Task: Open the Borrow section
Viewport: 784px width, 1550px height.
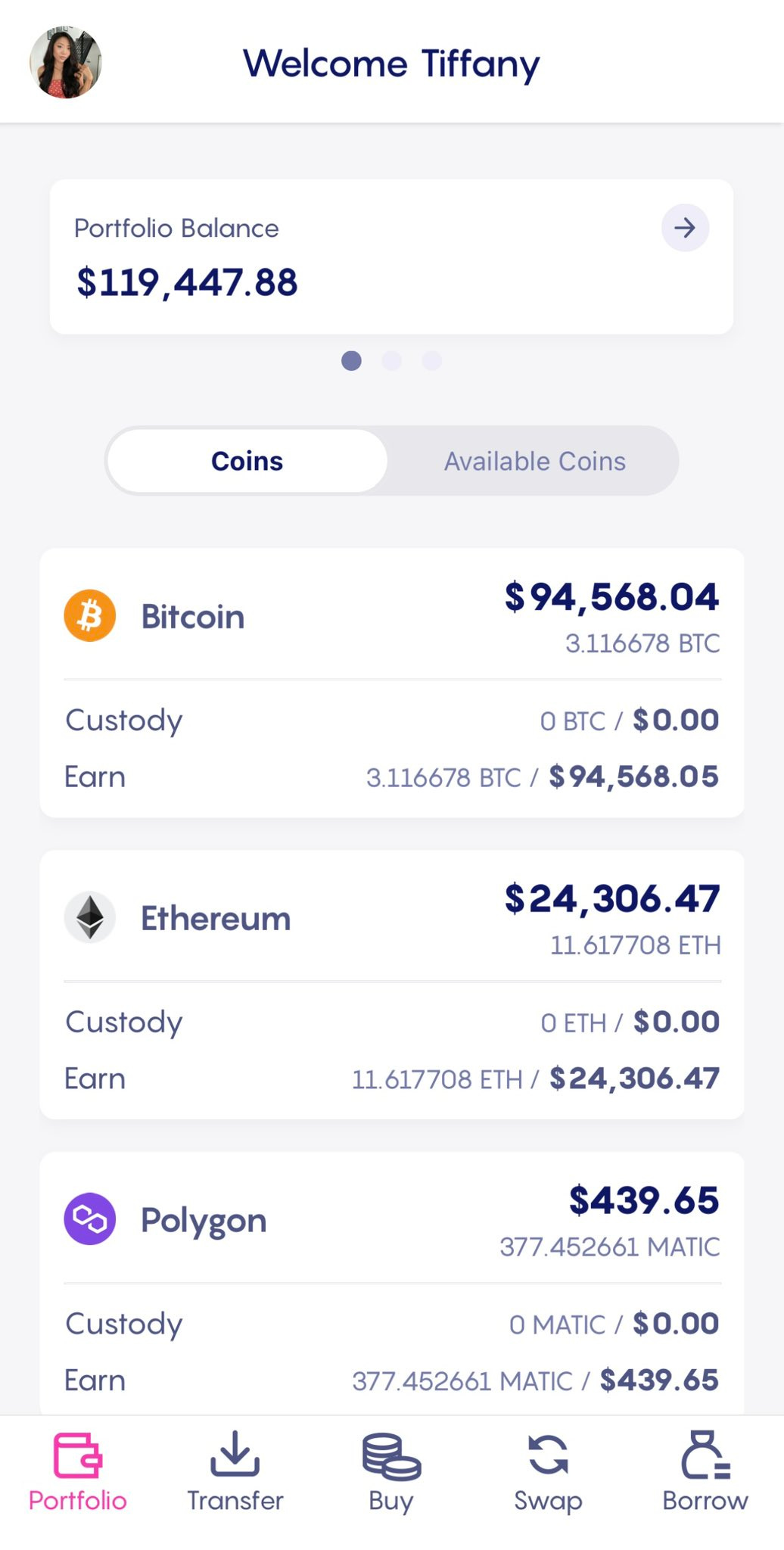Action: click(705, 1473)
